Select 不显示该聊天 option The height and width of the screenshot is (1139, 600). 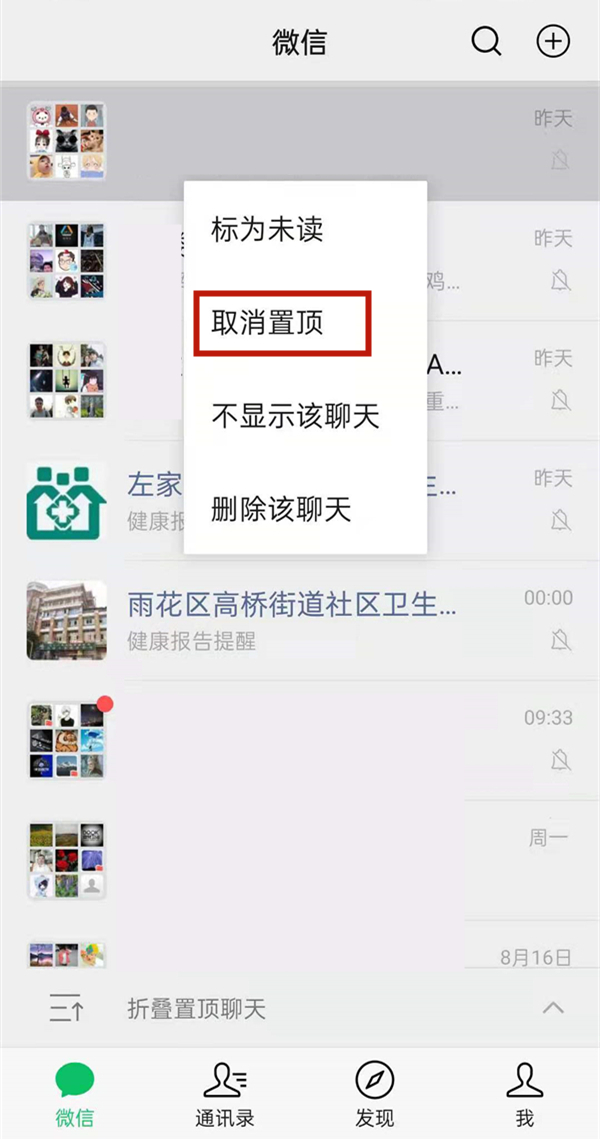point(295,416)
